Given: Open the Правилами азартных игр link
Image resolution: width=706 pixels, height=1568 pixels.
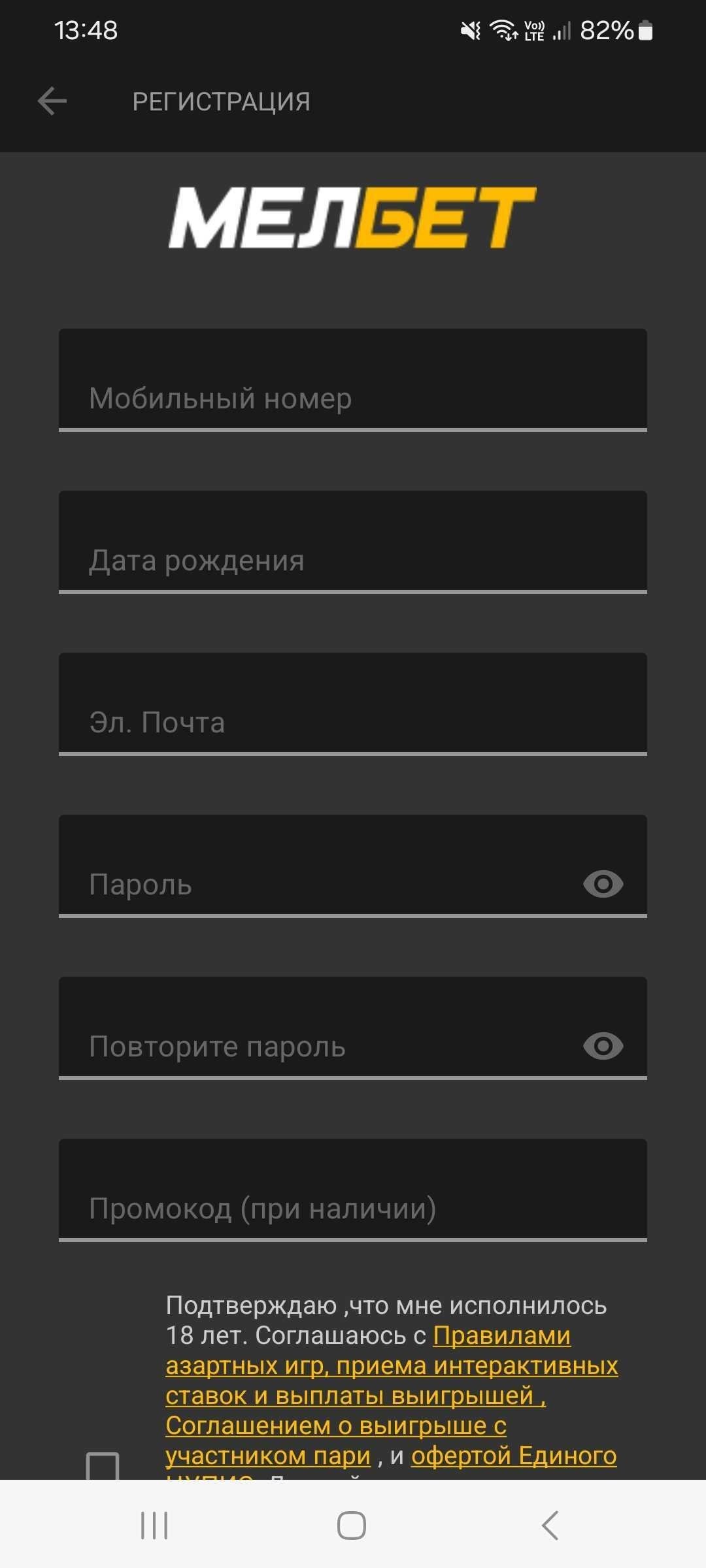Looking at the screenshot, I should pyautogui.click(x=392, y=1366).
